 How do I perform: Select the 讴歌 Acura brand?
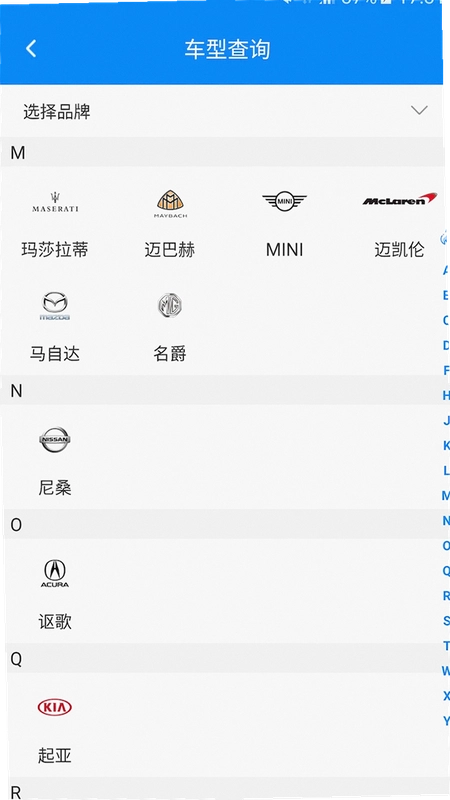[x=55, y=594]
